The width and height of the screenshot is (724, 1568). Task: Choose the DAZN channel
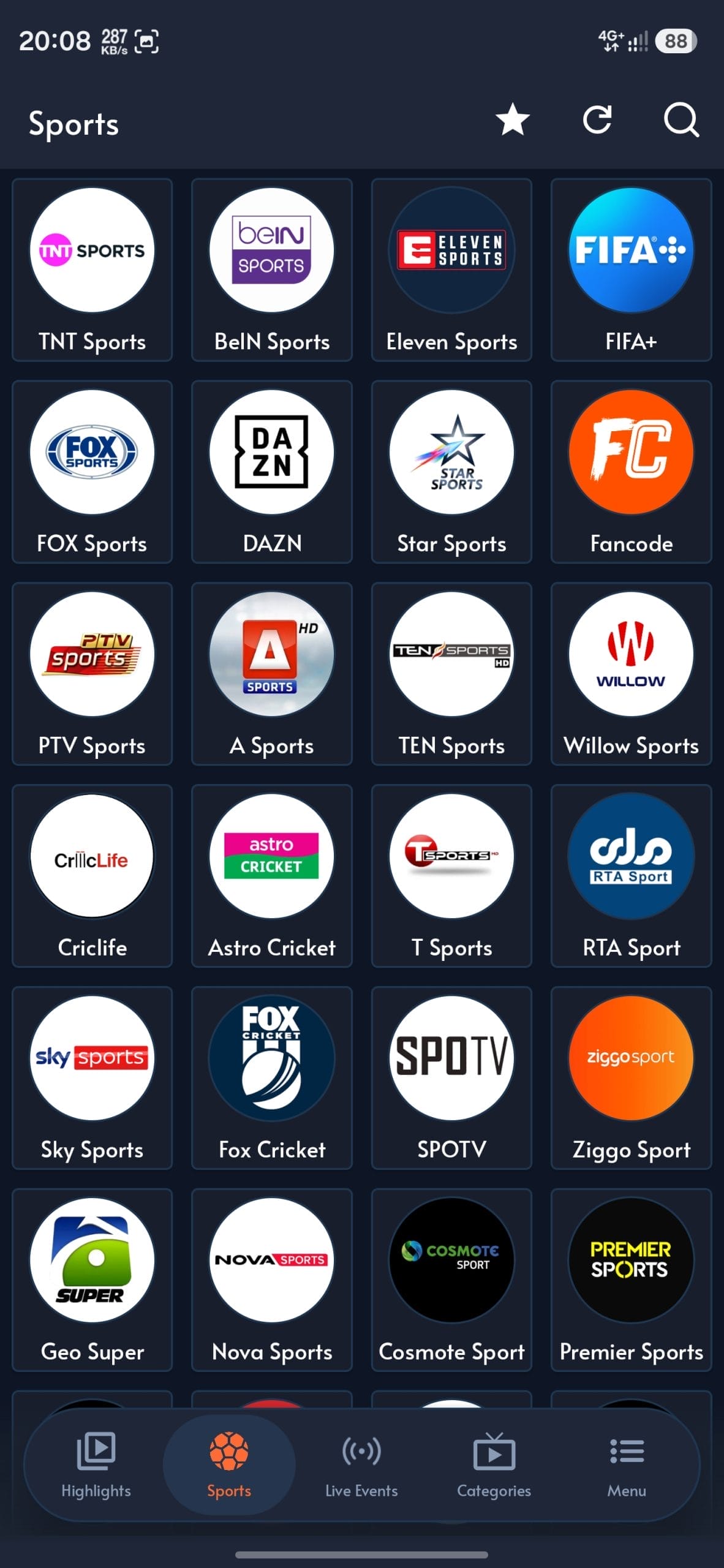point(272,472)
